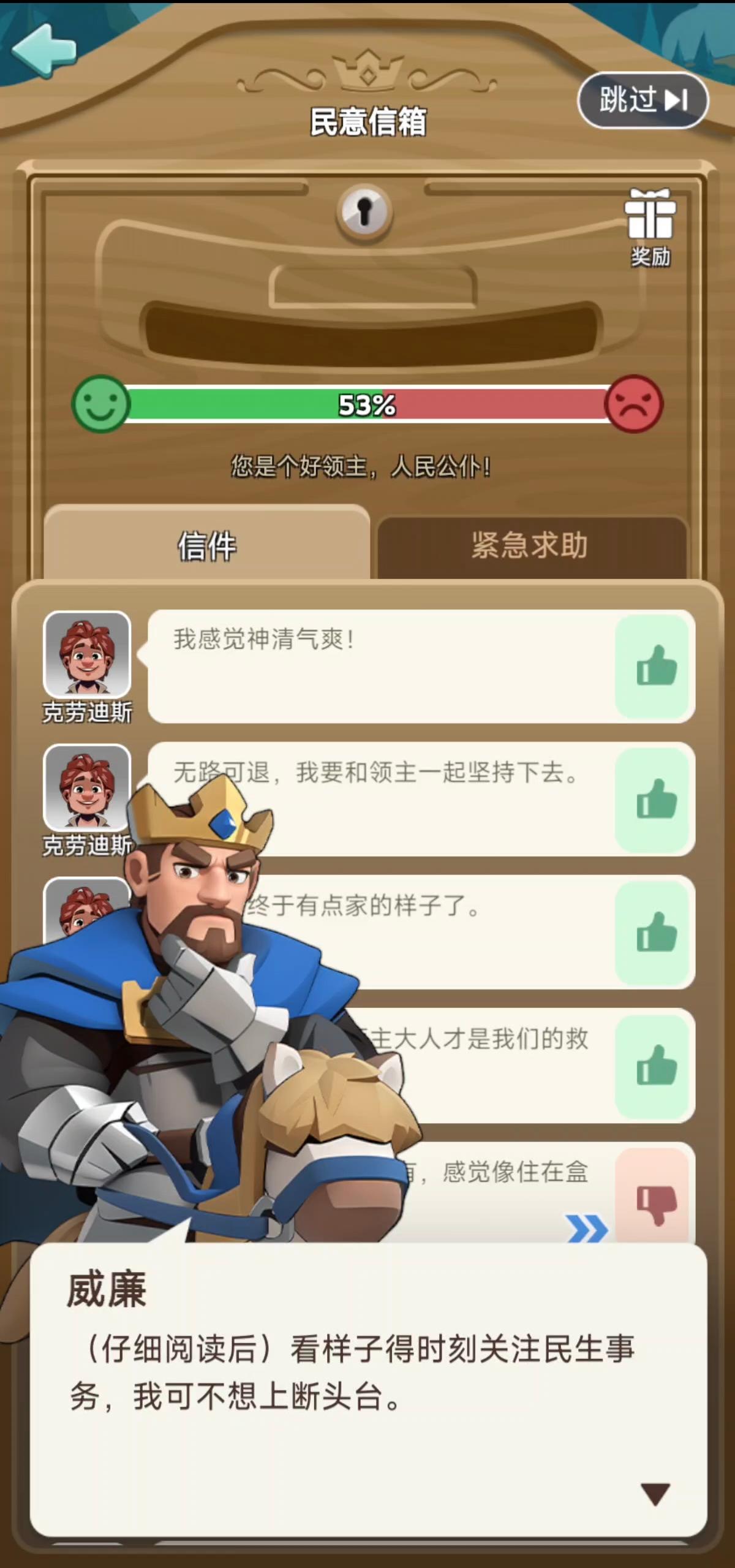Switch to the 紧急求助 tab
Viewport: 735px width, 1568px height.
530,546
